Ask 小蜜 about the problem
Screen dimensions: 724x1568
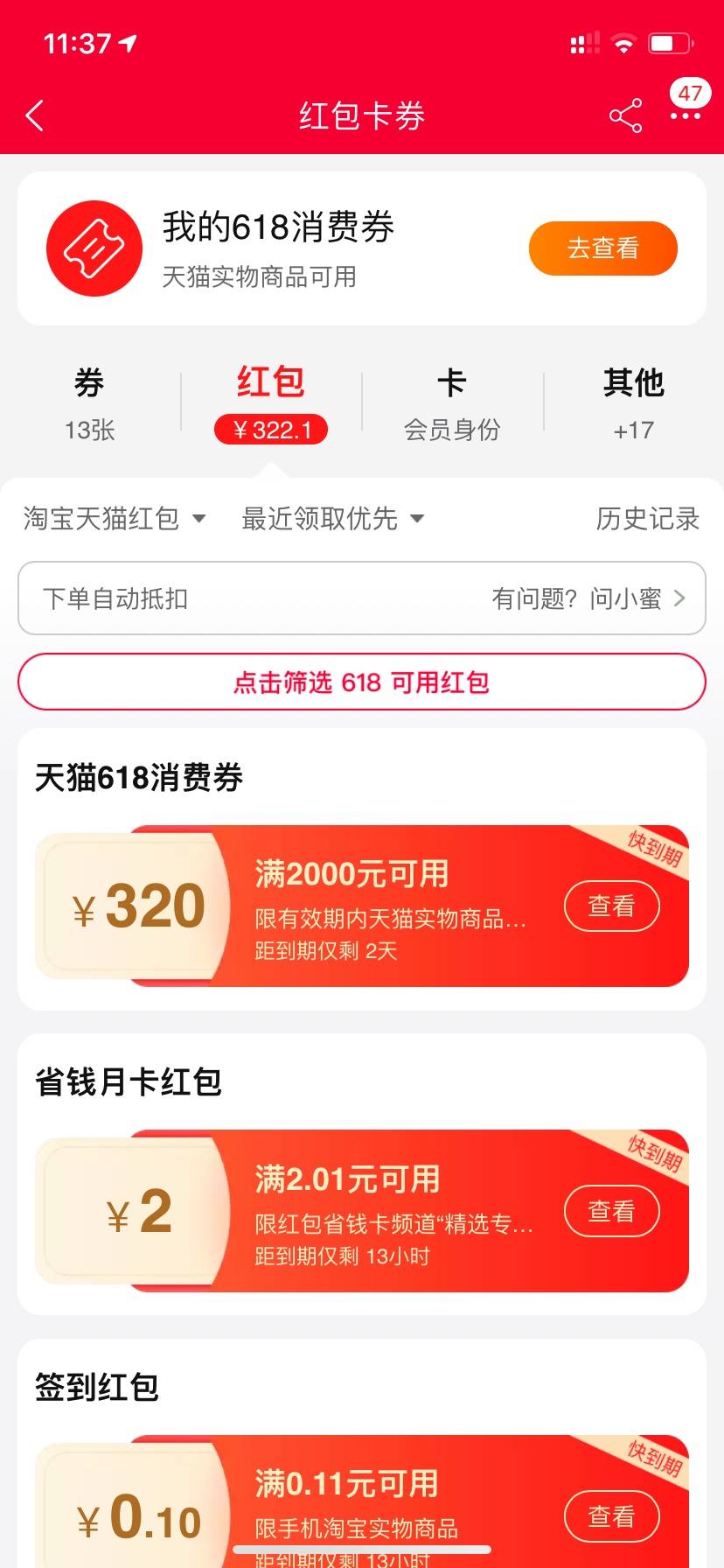point(588,598)
